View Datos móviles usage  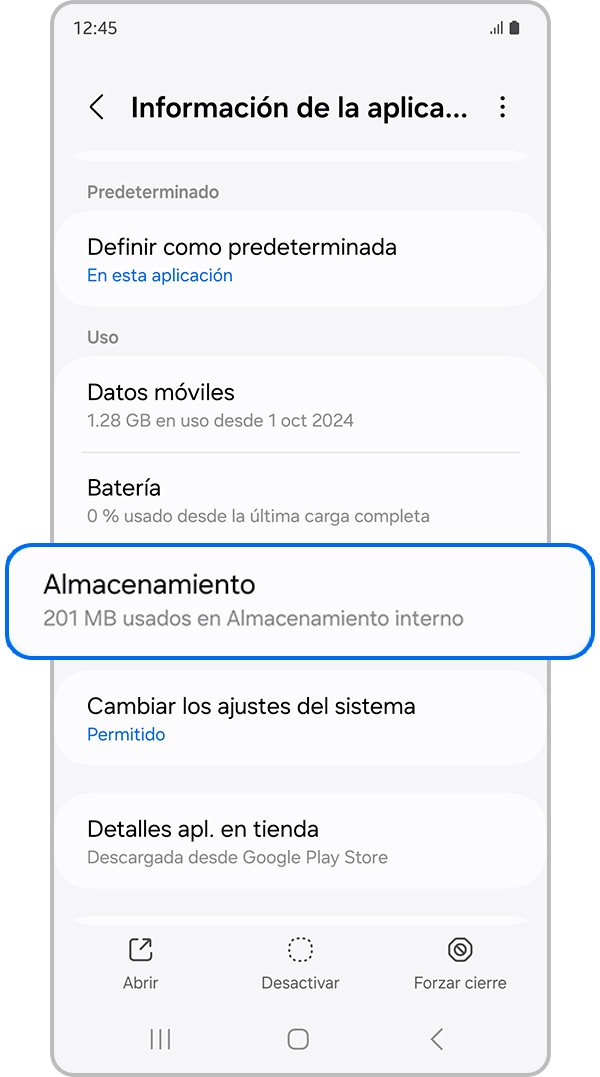(x=300, y=405)
